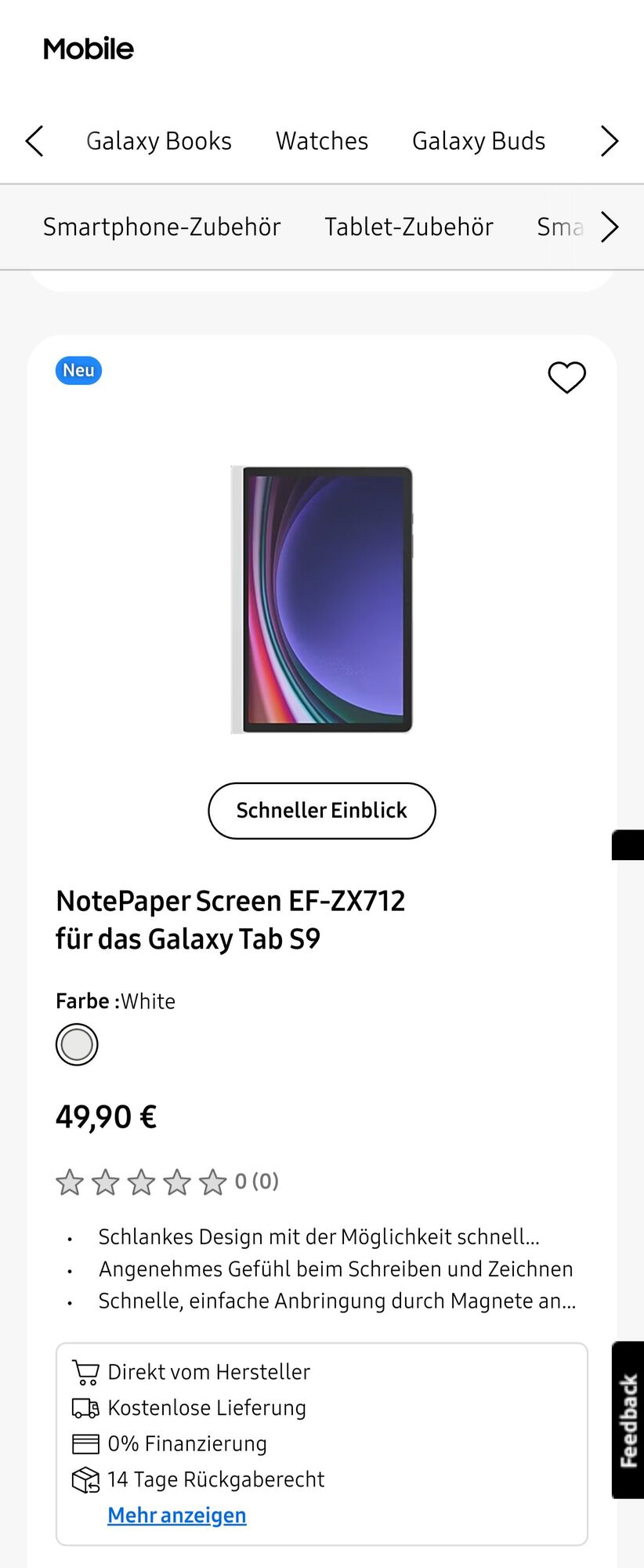The height and width of the screenshot is (1568, 644).
Task: Open the NotePaper Screen product image
Action: pyautogui.click(x=322, y=600)
